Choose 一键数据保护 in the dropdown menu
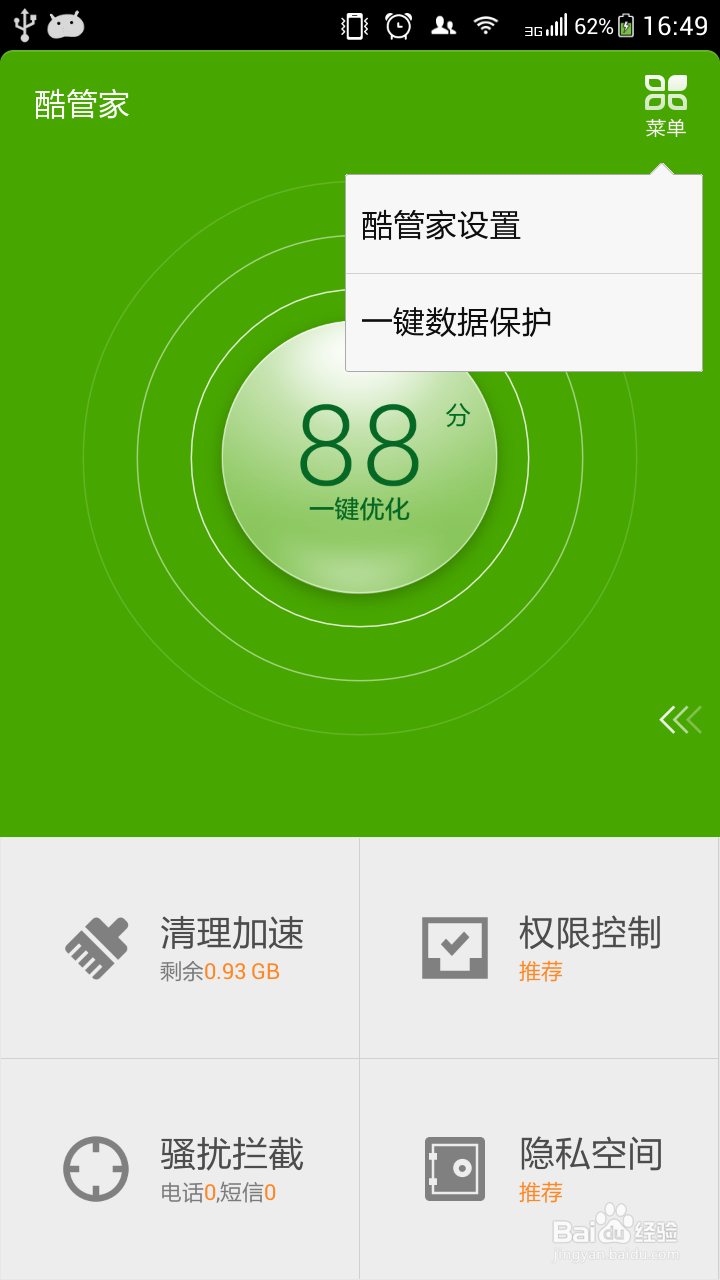The width and height of the screenshot is (720, 1280). 524,322
